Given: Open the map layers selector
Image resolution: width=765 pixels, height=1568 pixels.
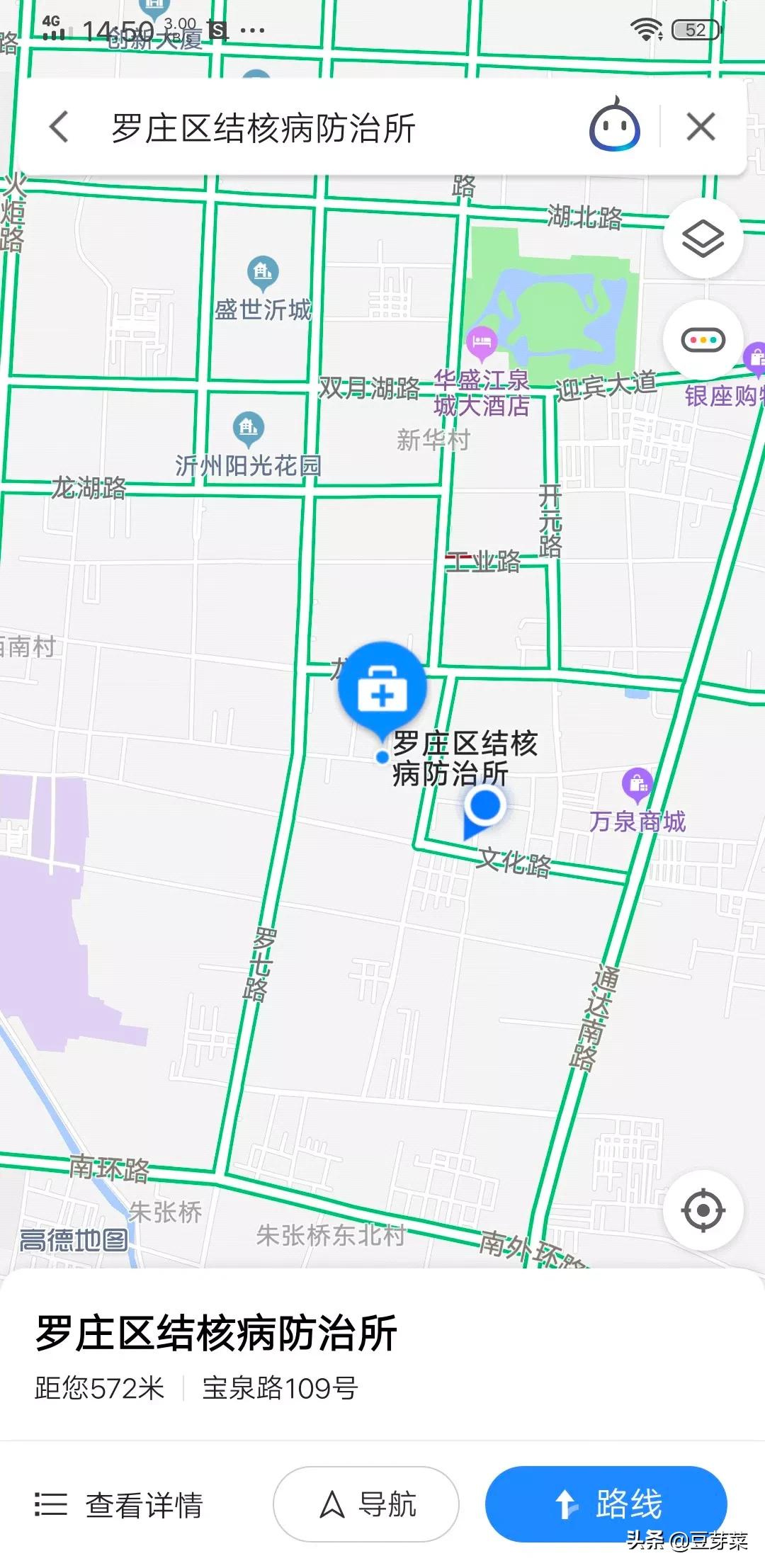Looking at the screenshot, I should [x=703, y=238].
